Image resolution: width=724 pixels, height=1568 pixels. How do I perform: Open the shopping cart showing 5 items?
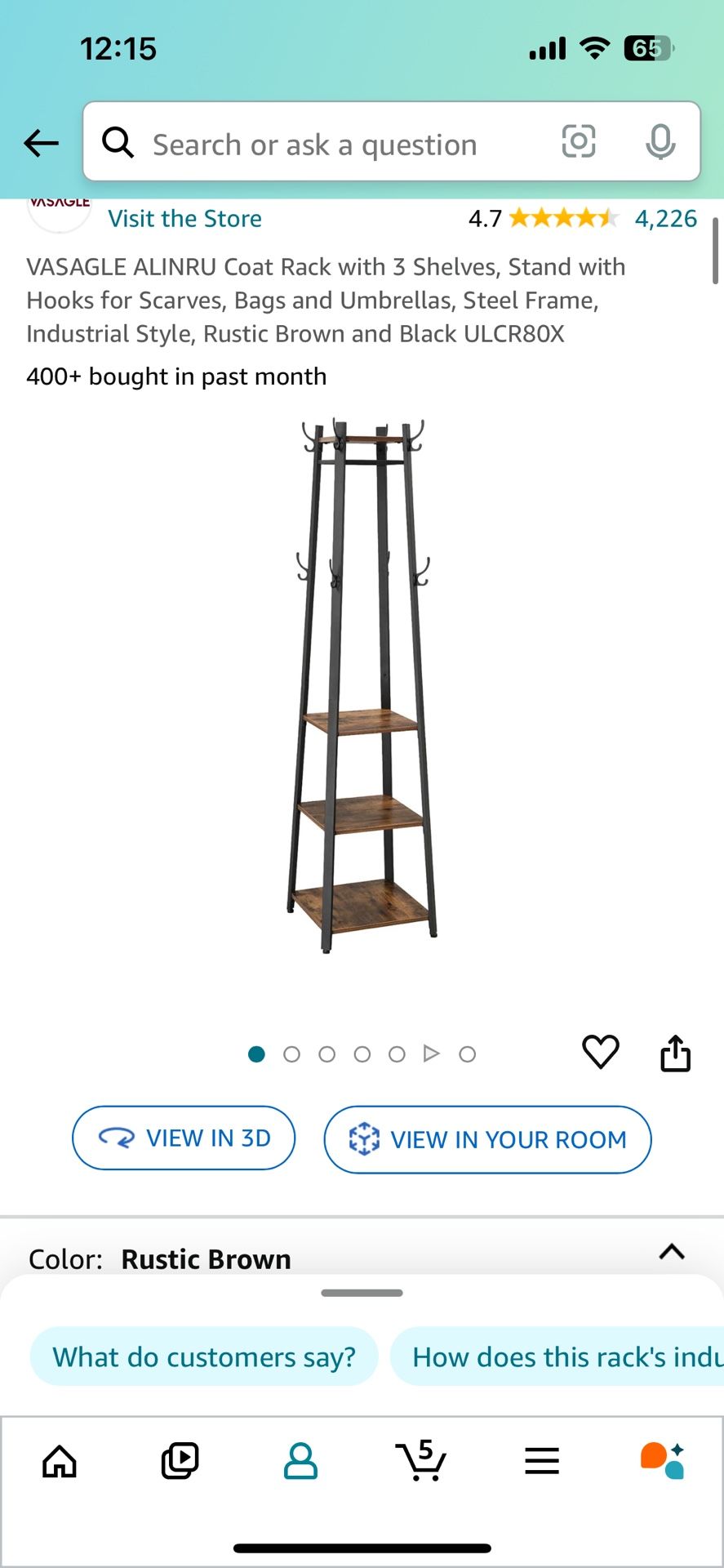[x=422, y=1459]
